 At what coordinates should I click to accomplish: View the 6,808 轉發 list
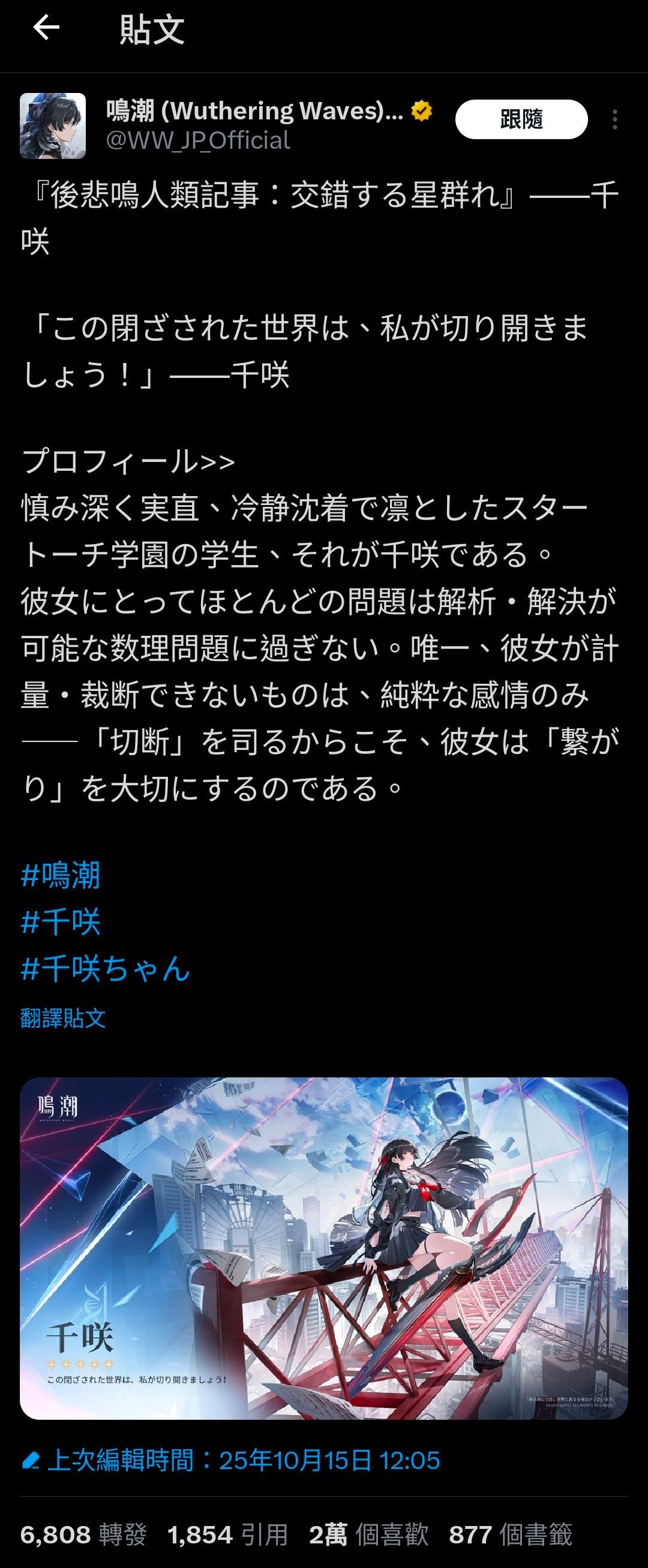pos(83,1534)
